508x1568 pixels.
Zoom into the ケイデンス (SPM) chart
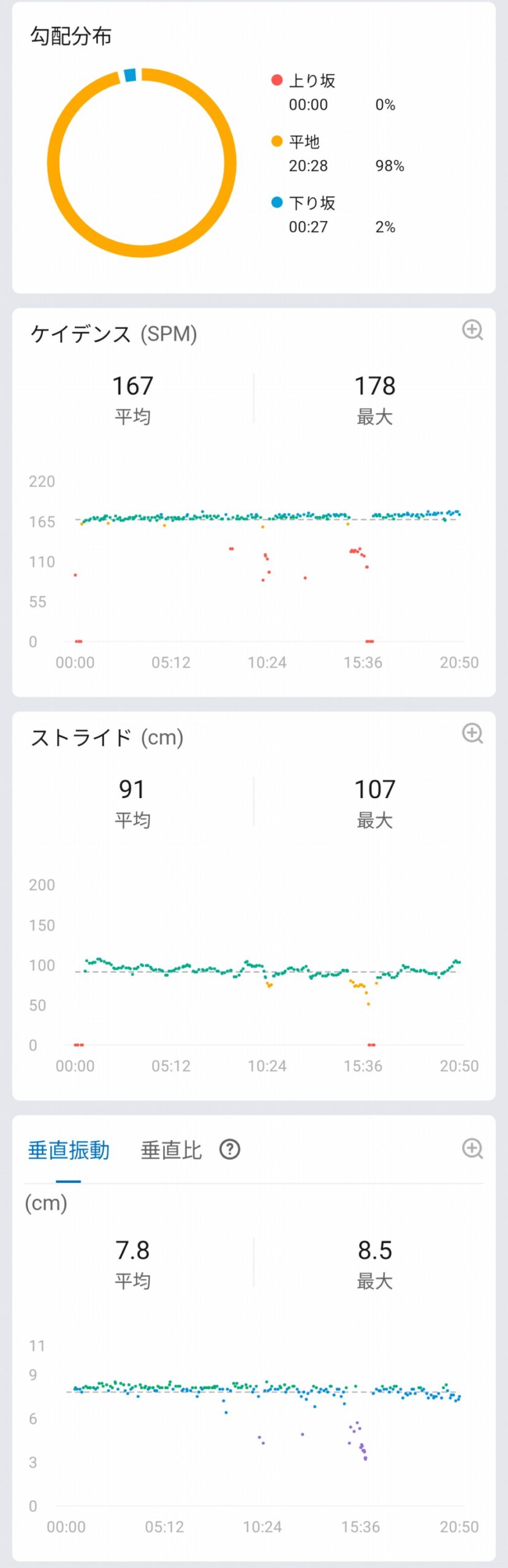[x=472, y=330]
